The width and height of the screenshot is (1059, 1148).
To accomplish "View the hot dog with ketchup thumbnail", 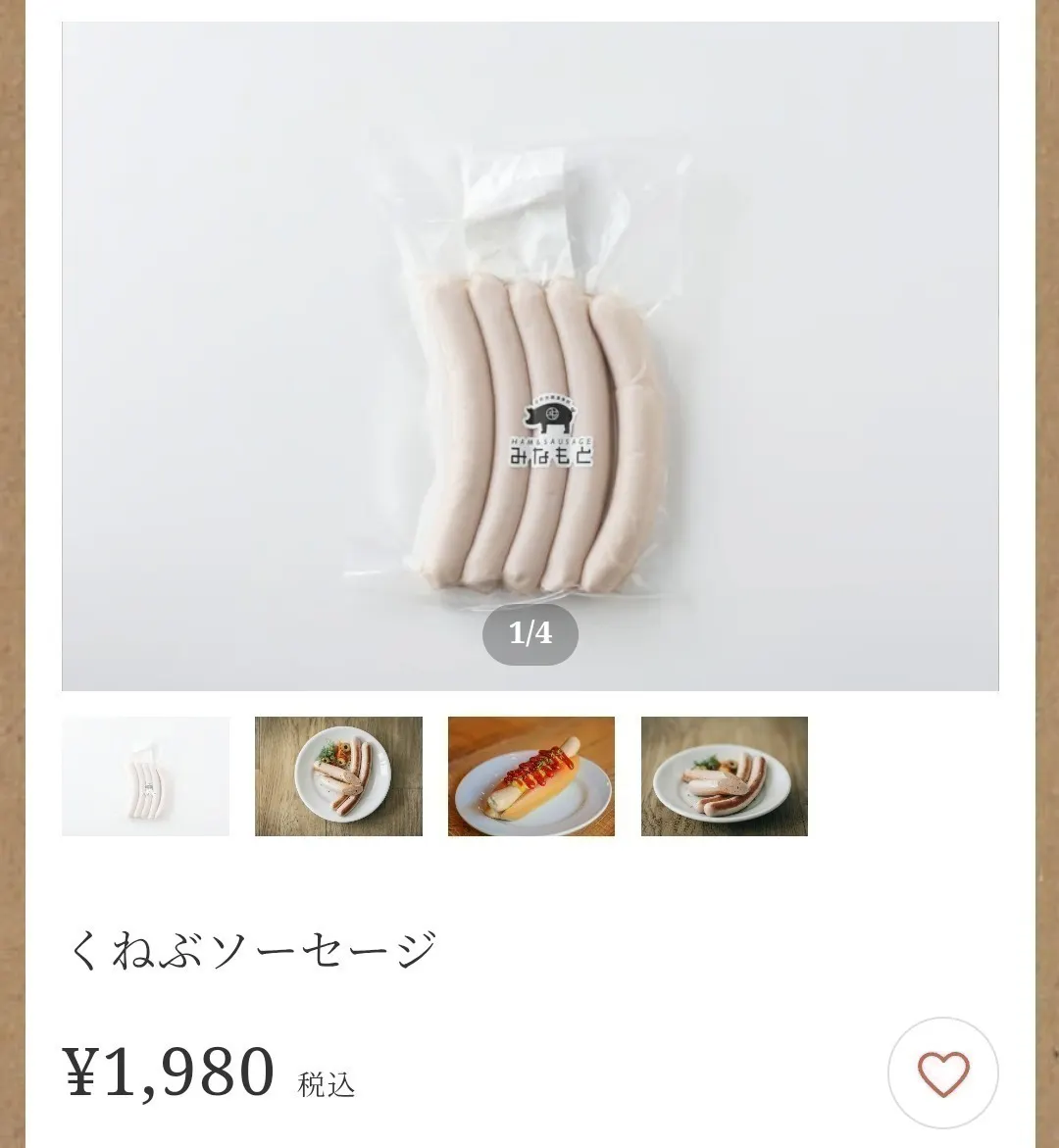I will click(530, 775).
